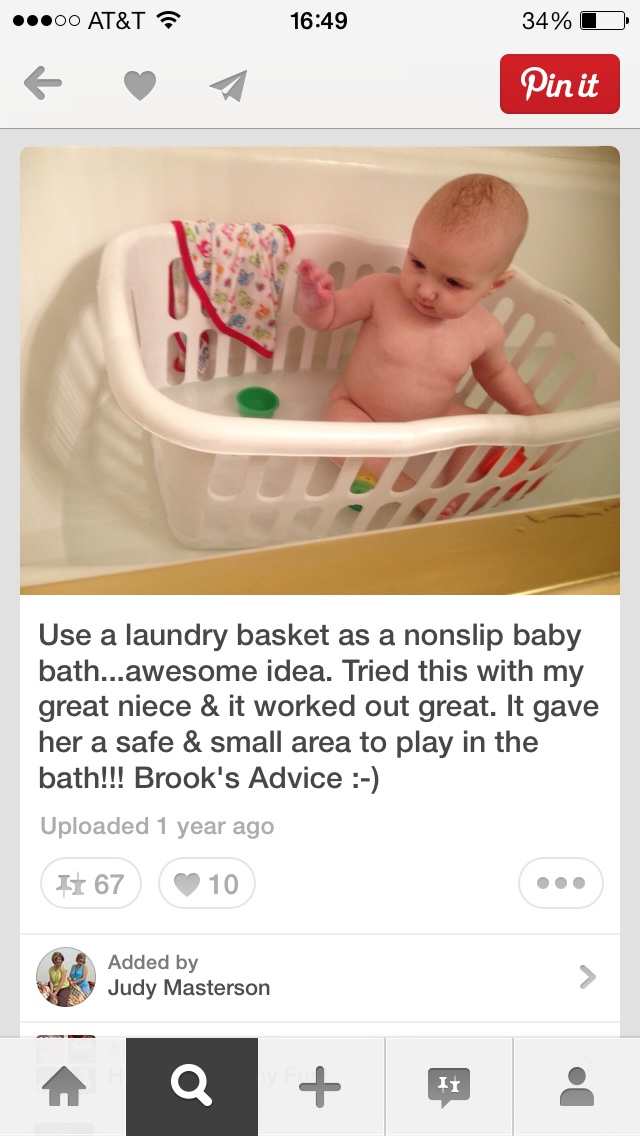Screen dimensions: 640x1136
Task: Open the notifications tab
Action: [x=448, y=1087]
